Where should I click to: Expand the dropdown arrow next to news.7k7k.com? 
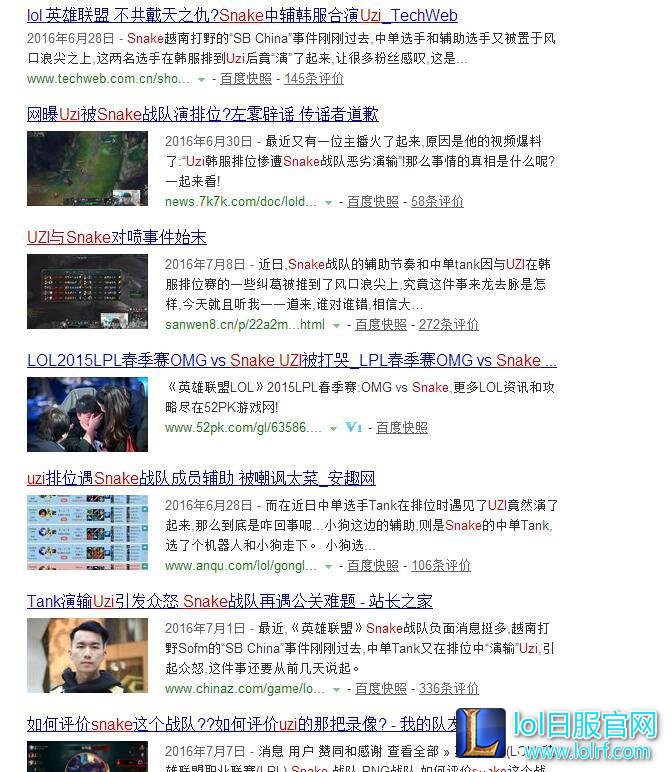[x=328, y=202]
